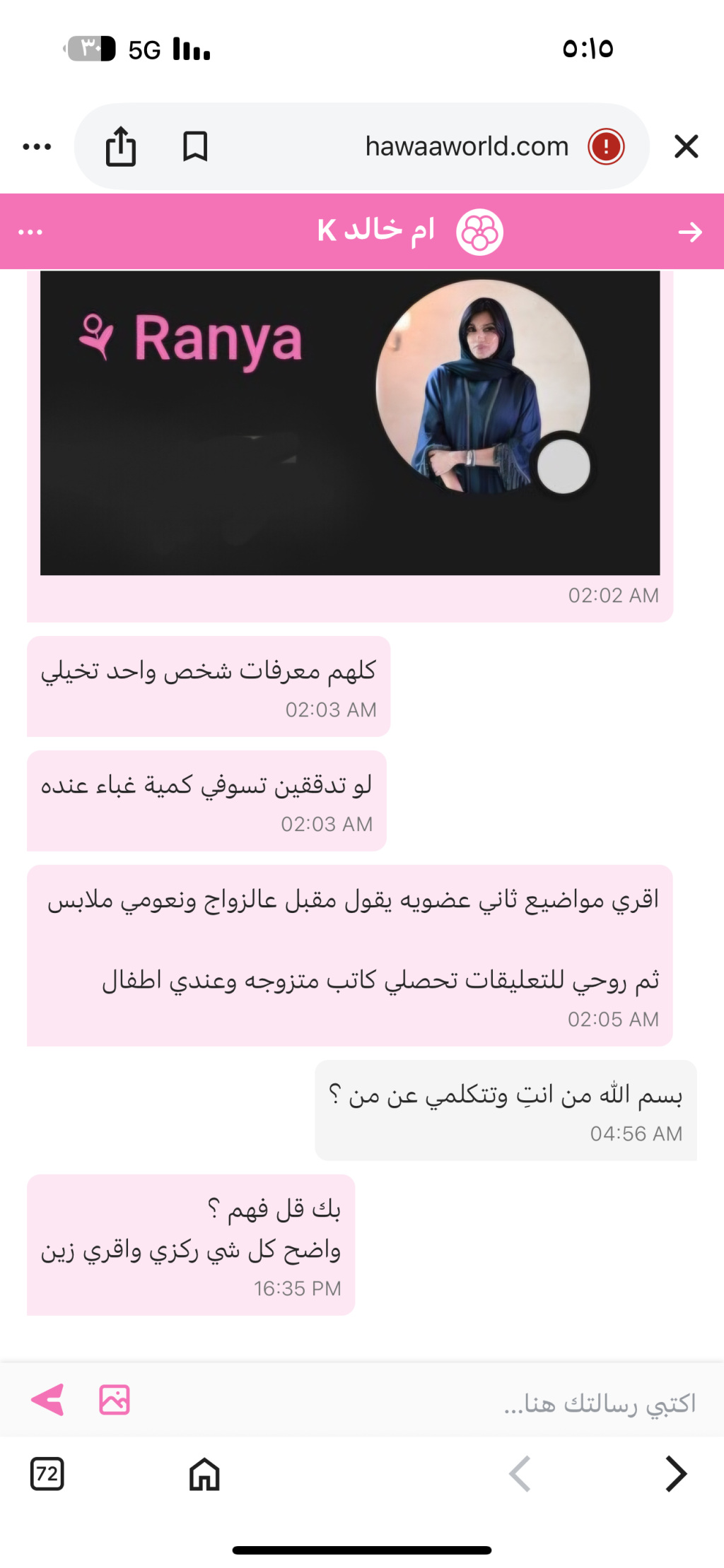This screenshot has height=1568, width=724.
Task: Send the message
Action: click(x=48, y=1400)
